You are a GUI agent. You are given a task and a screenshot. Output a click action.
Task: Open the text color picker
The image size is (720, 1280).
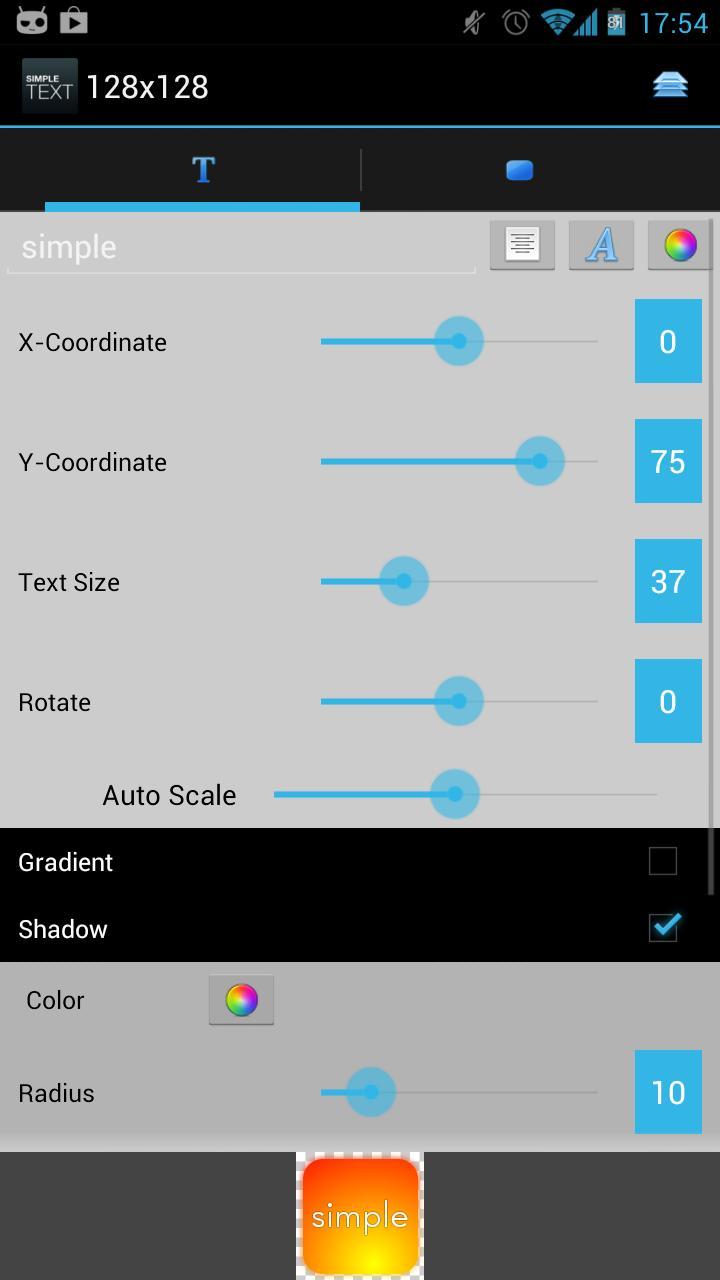pos(680,245)
